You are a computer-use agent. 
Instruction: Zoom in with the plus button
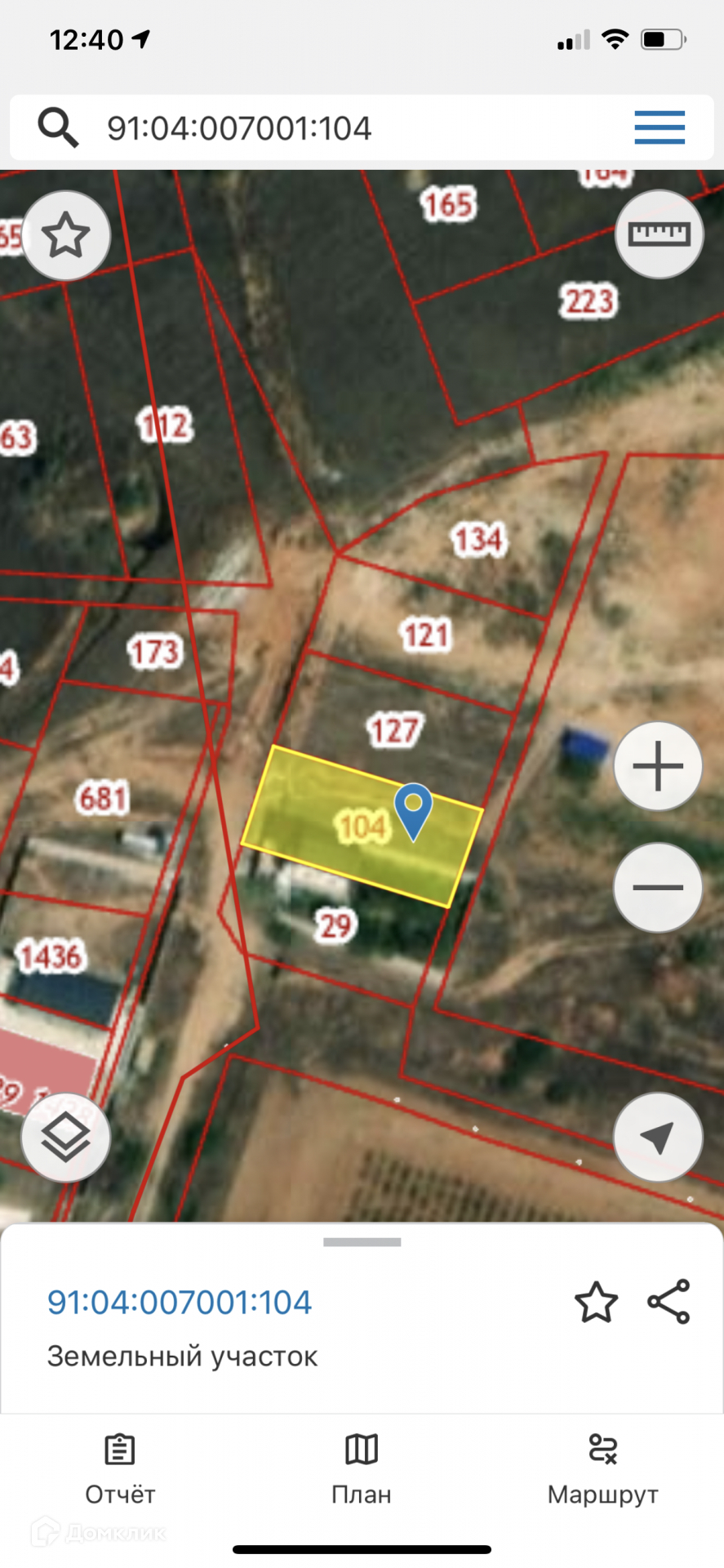click(x=658, y=766)
